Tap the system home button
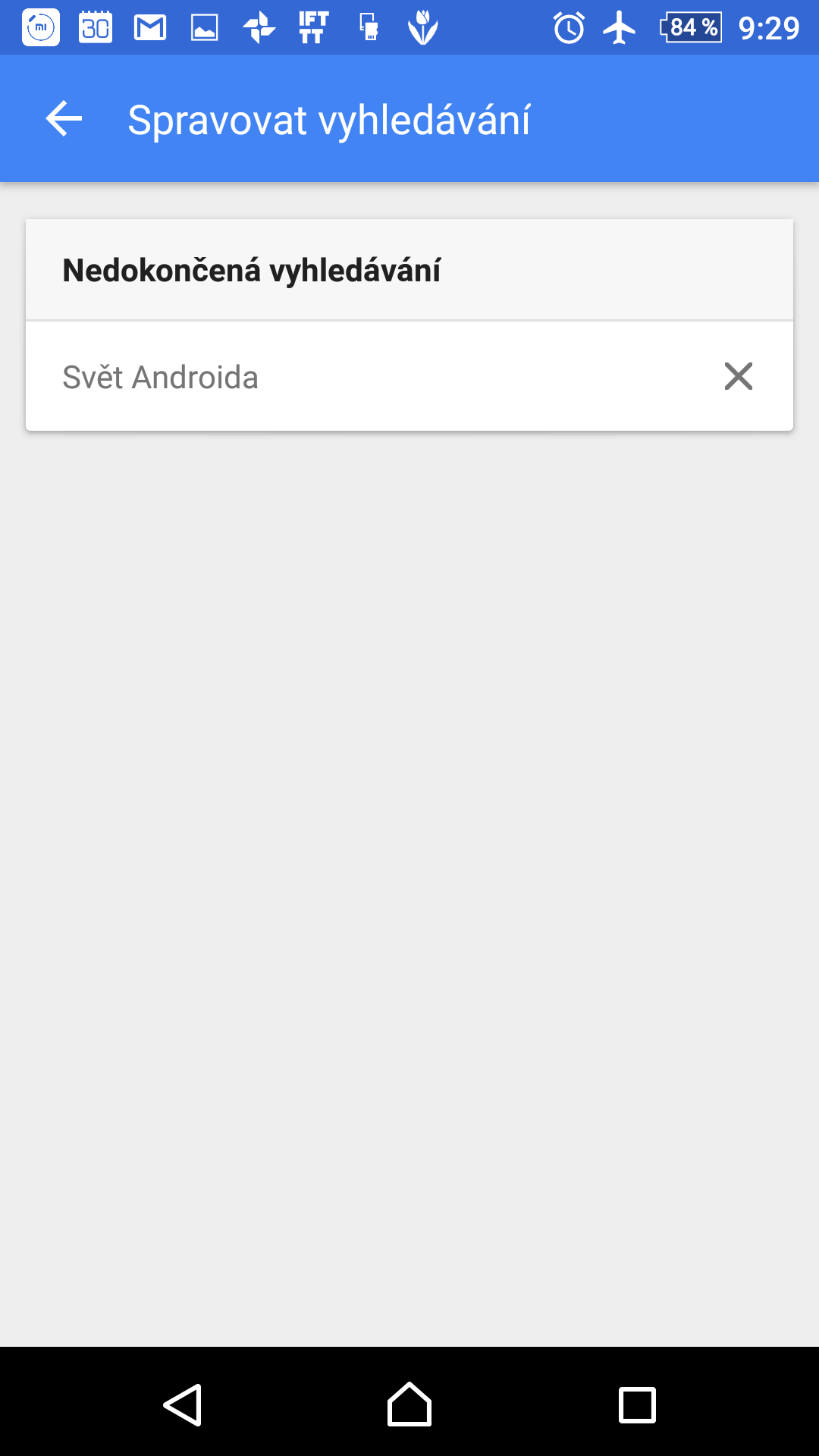819x1456 pixels. pos(409,1404)
